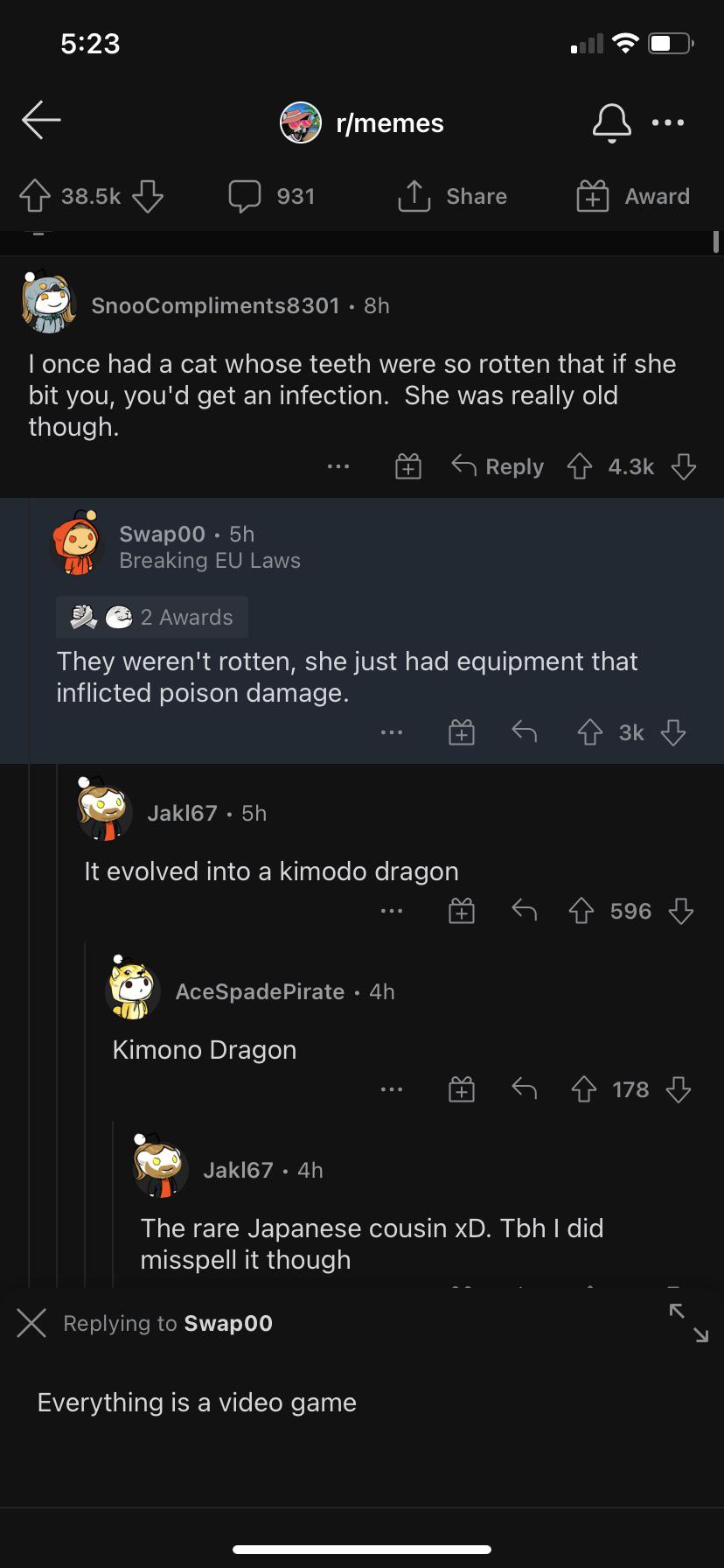Open the subreddit notification bell
The width and height of the screenshot is (724, 1568).
[x=612, y=122]
